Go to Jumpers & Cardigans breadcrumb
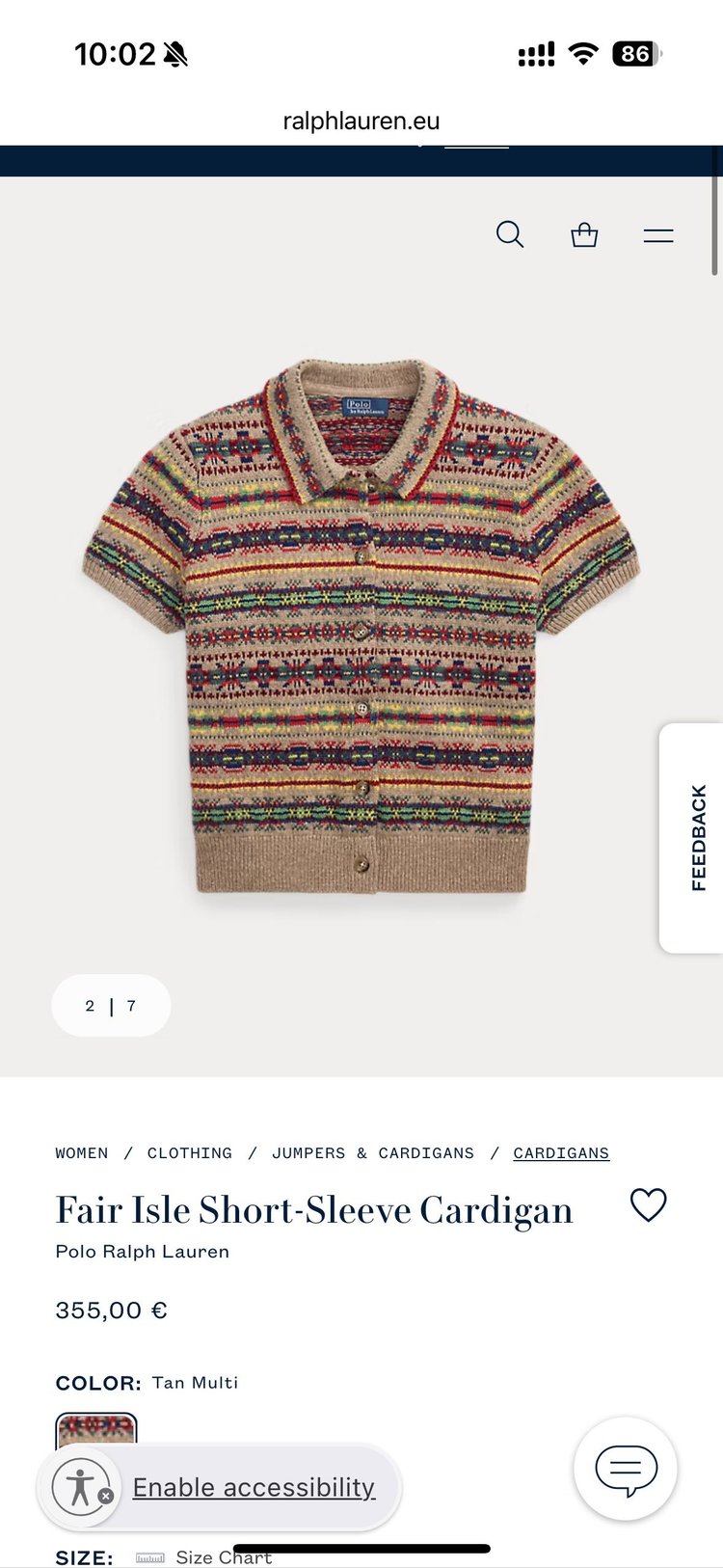723x1568 pixels. click(x=373, y=1153)
